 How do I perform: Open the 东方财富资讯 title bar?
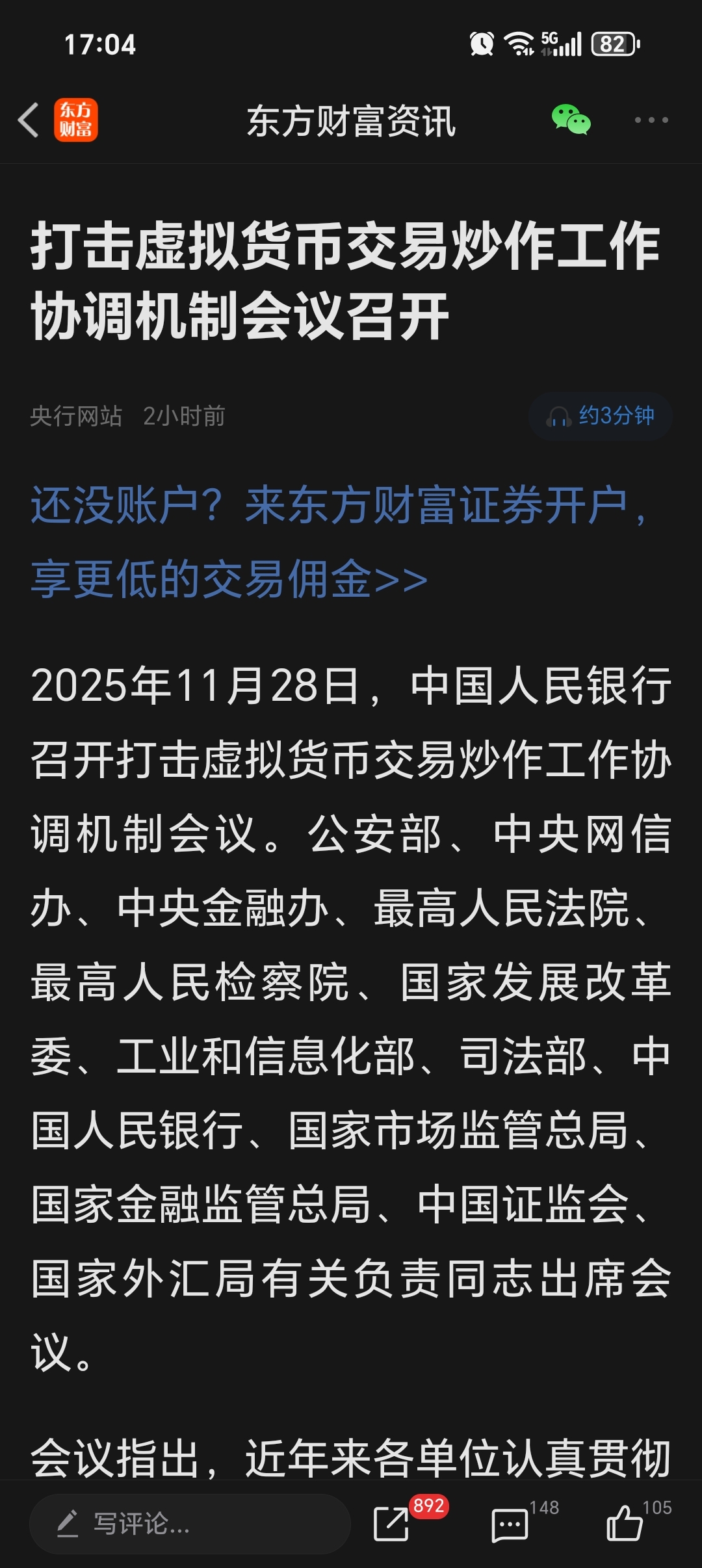pyautogui.click(x=351, y=121)
